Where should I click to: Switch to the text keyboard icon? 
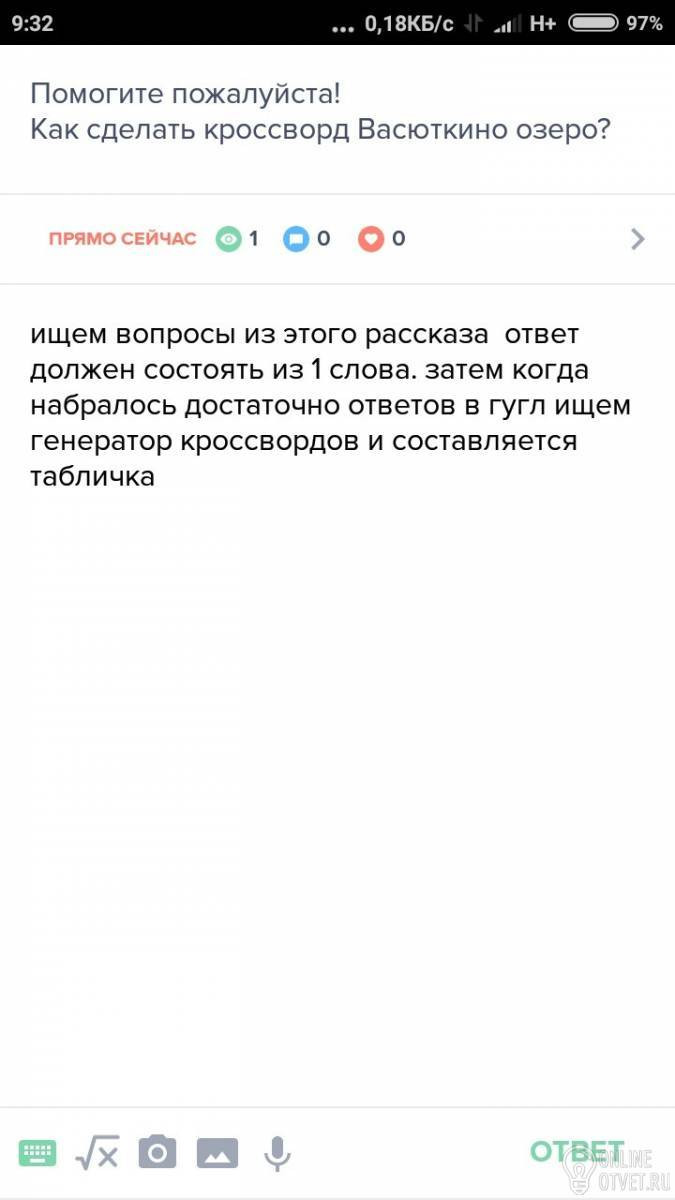click(38, 1153)
